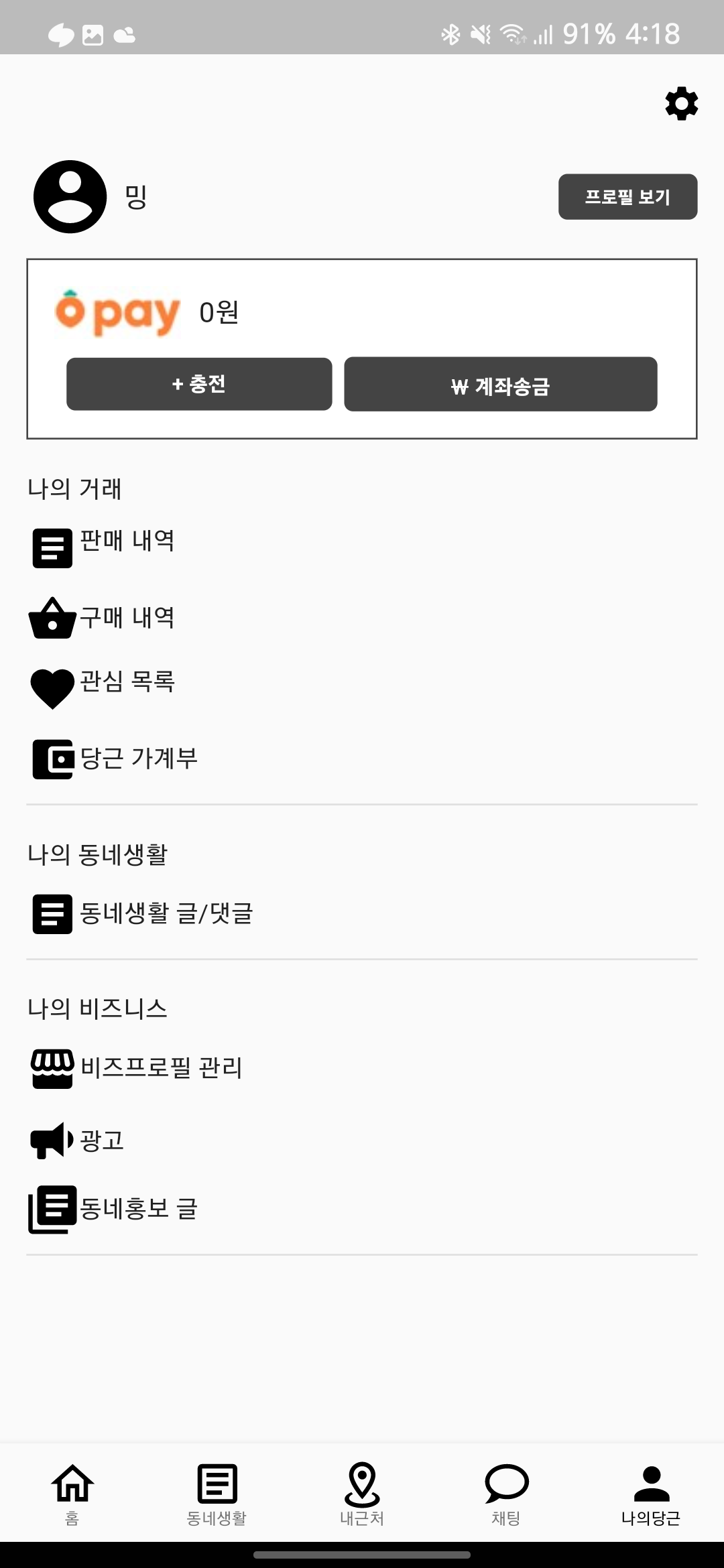Open the settings gear
The image size is (724, 1568).
tap(680, 104)
